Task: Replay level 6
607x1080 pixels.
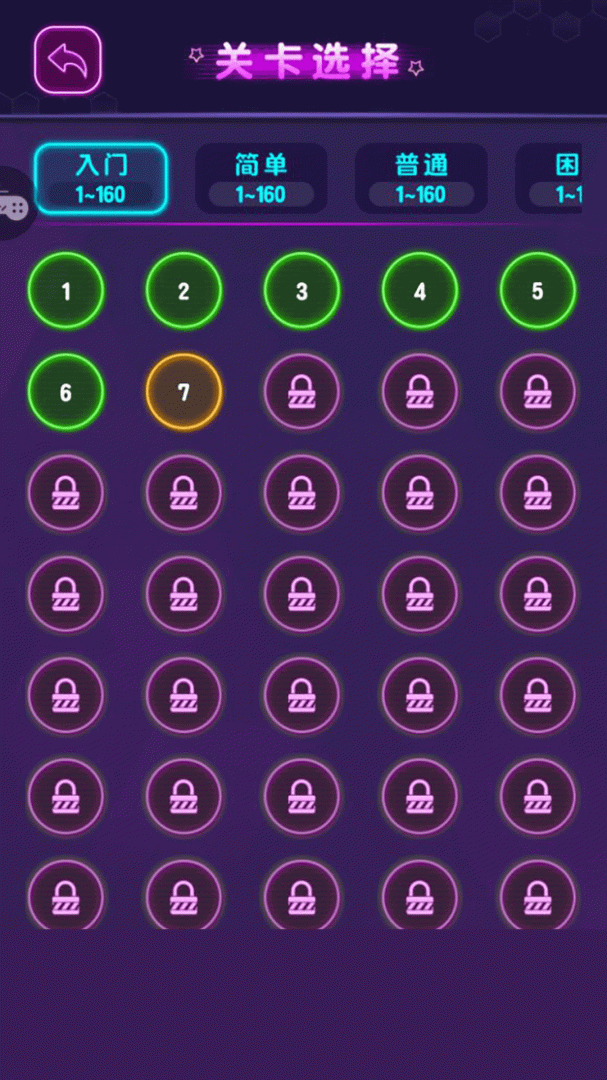Action: point(66,392)
